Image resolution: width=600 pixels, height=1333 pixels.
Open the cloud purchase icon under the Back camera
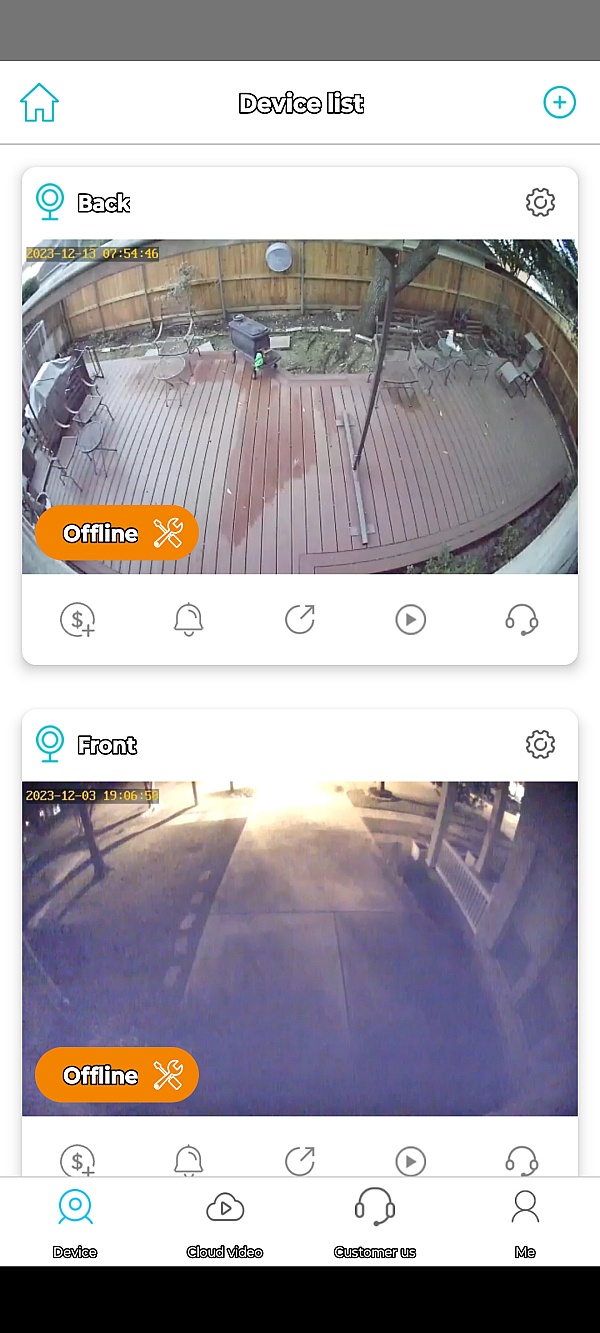click(x=78, y=620)
